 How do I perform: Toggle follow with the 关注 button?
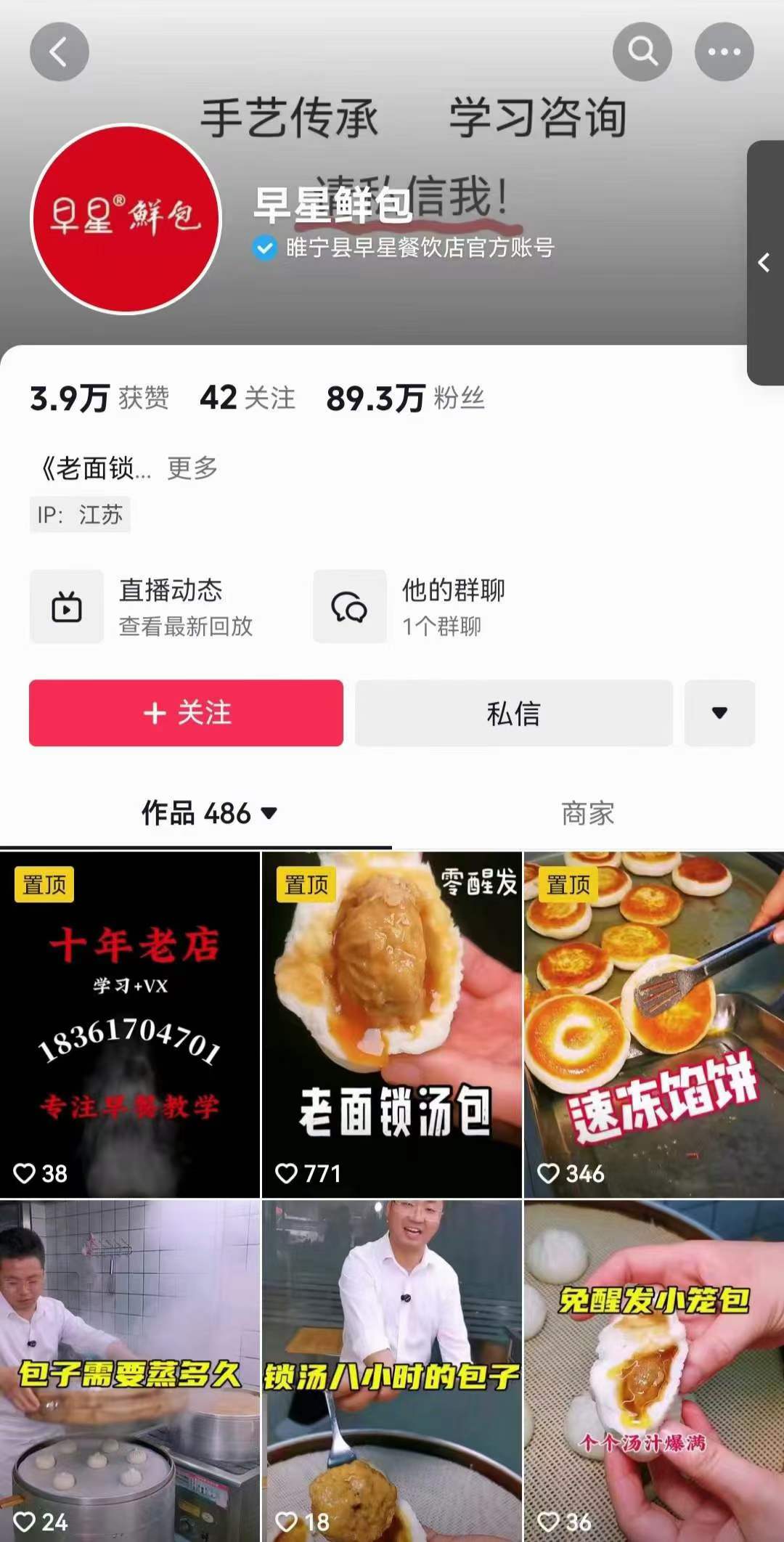coord(185,714)
